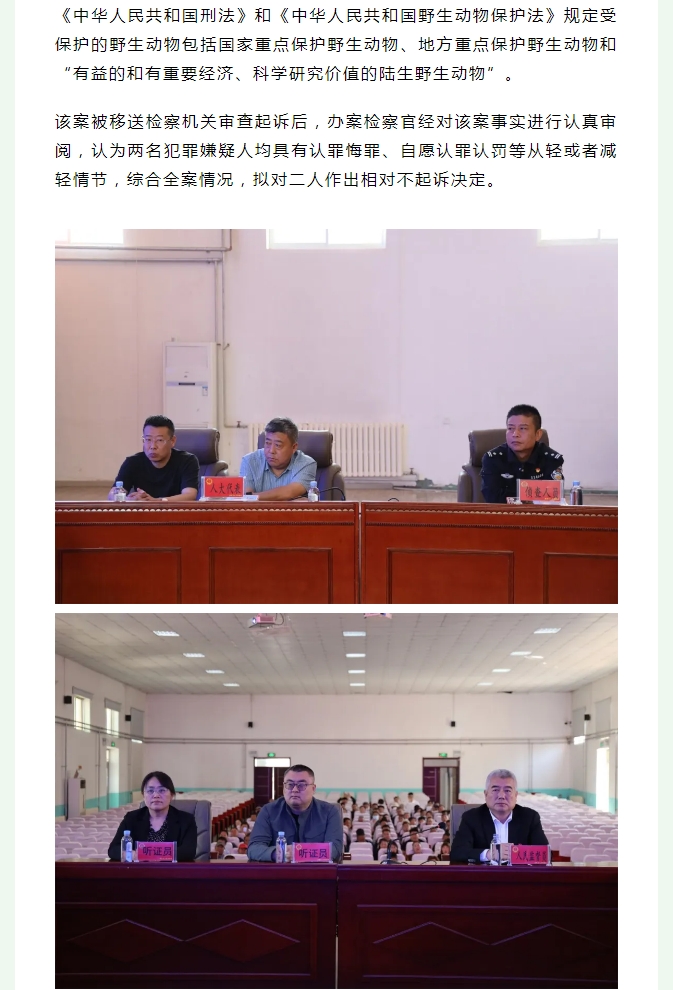This screenshot has height=990, width=673.
Task: Open the photo of three officials seated
Action: pos(336,416)
